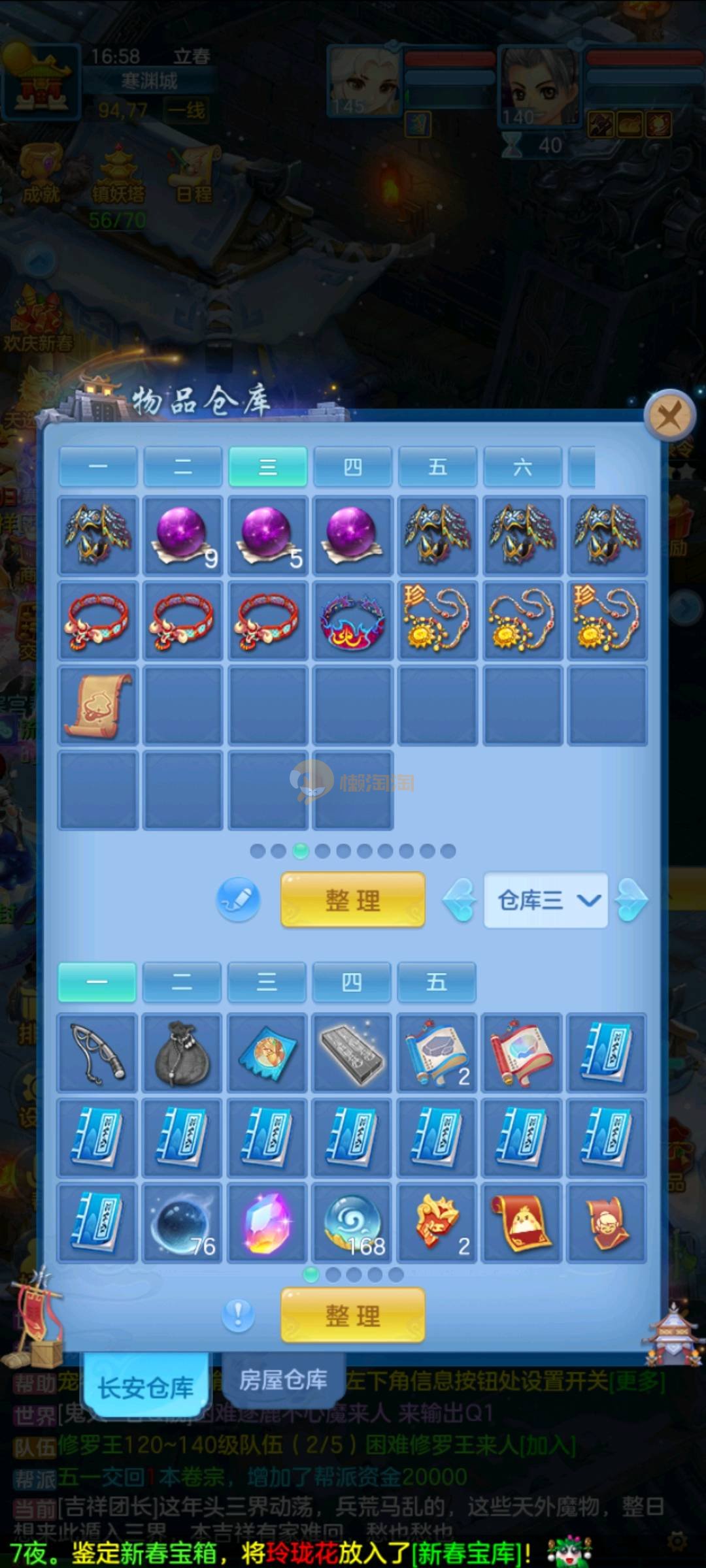Select the scroll item in the warehouse

pyautogui.click(x=98, y=706)
